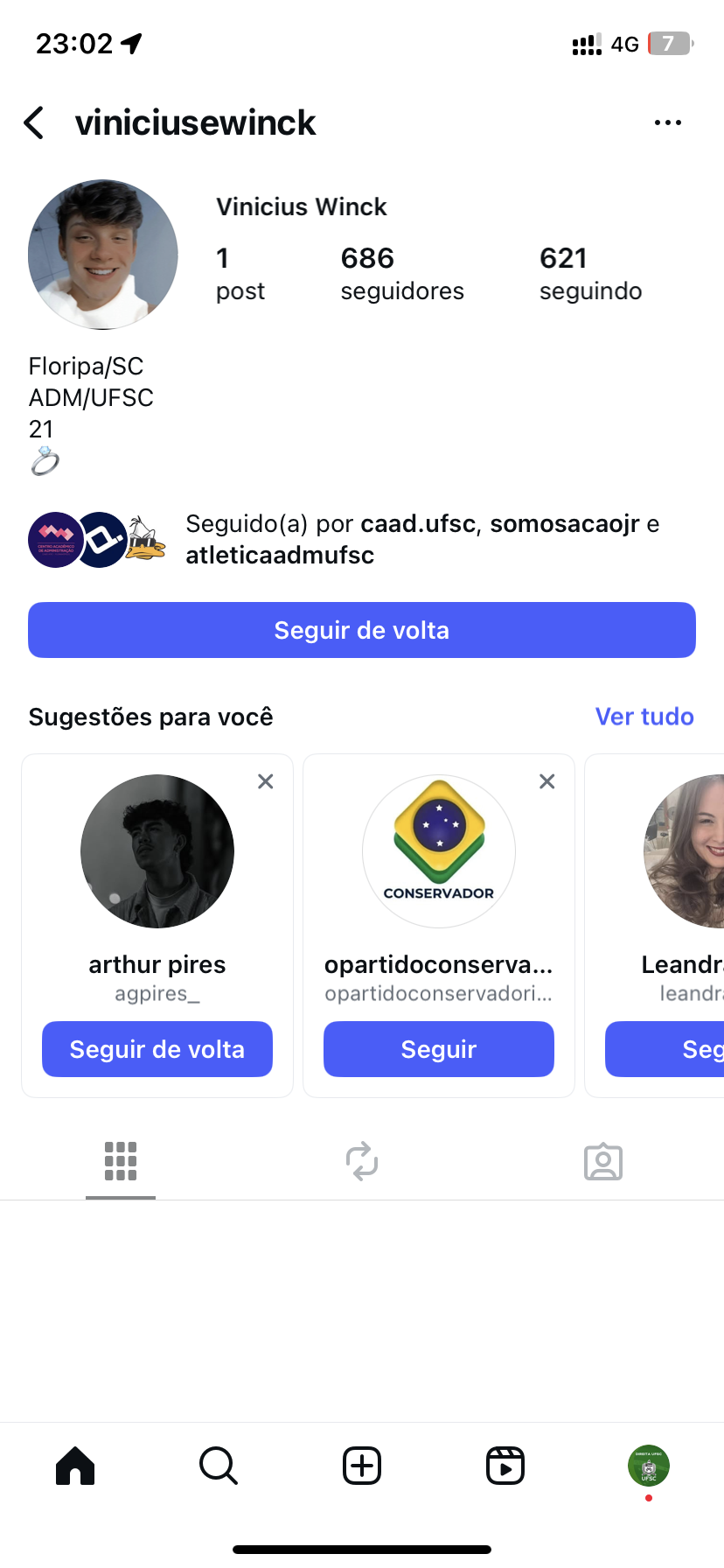This screenshot has width=724, height=1568.
Task: Create a new post
Action: 361,1466
